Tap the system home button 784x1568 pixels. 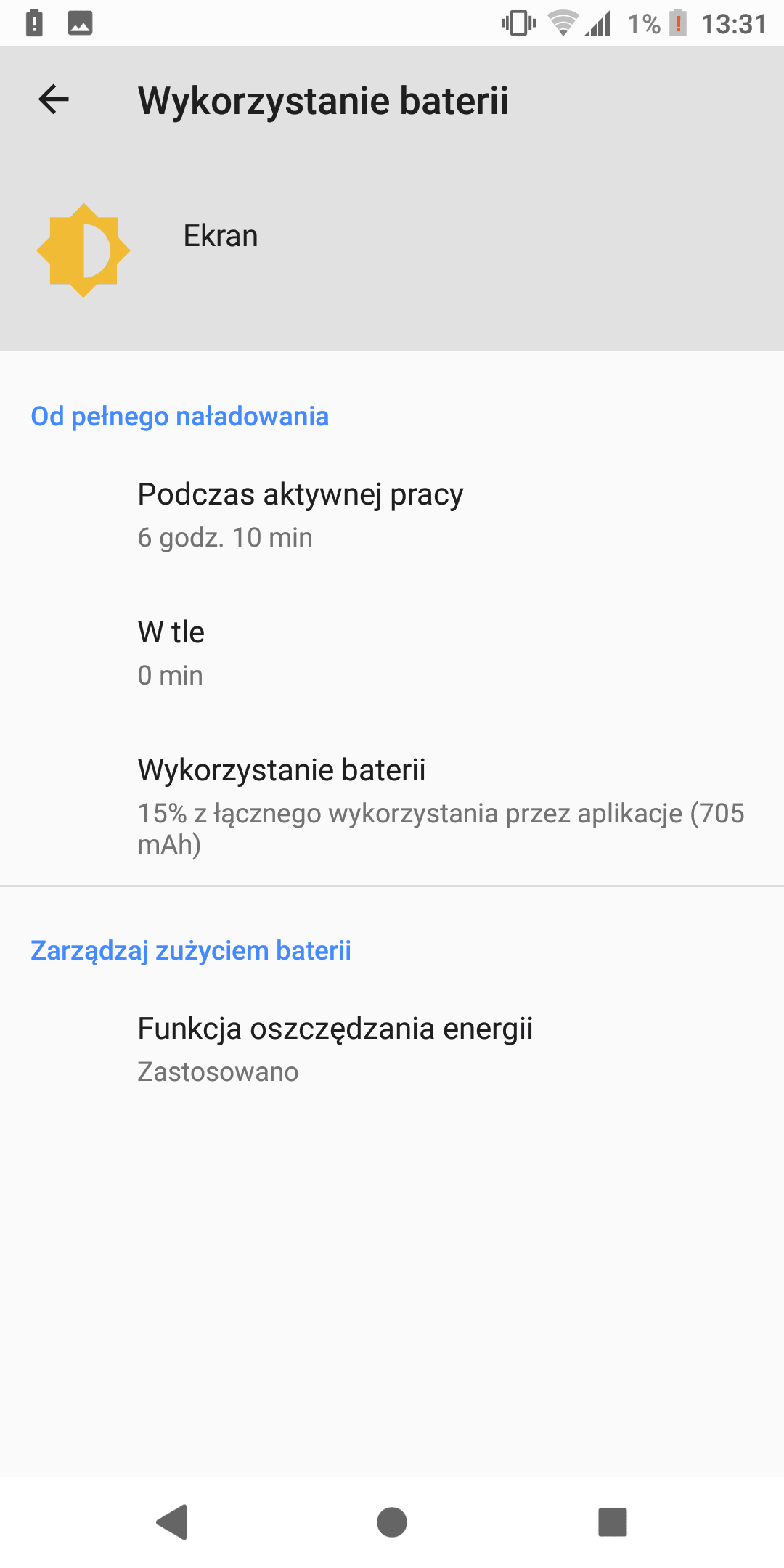click(392, 1522)
